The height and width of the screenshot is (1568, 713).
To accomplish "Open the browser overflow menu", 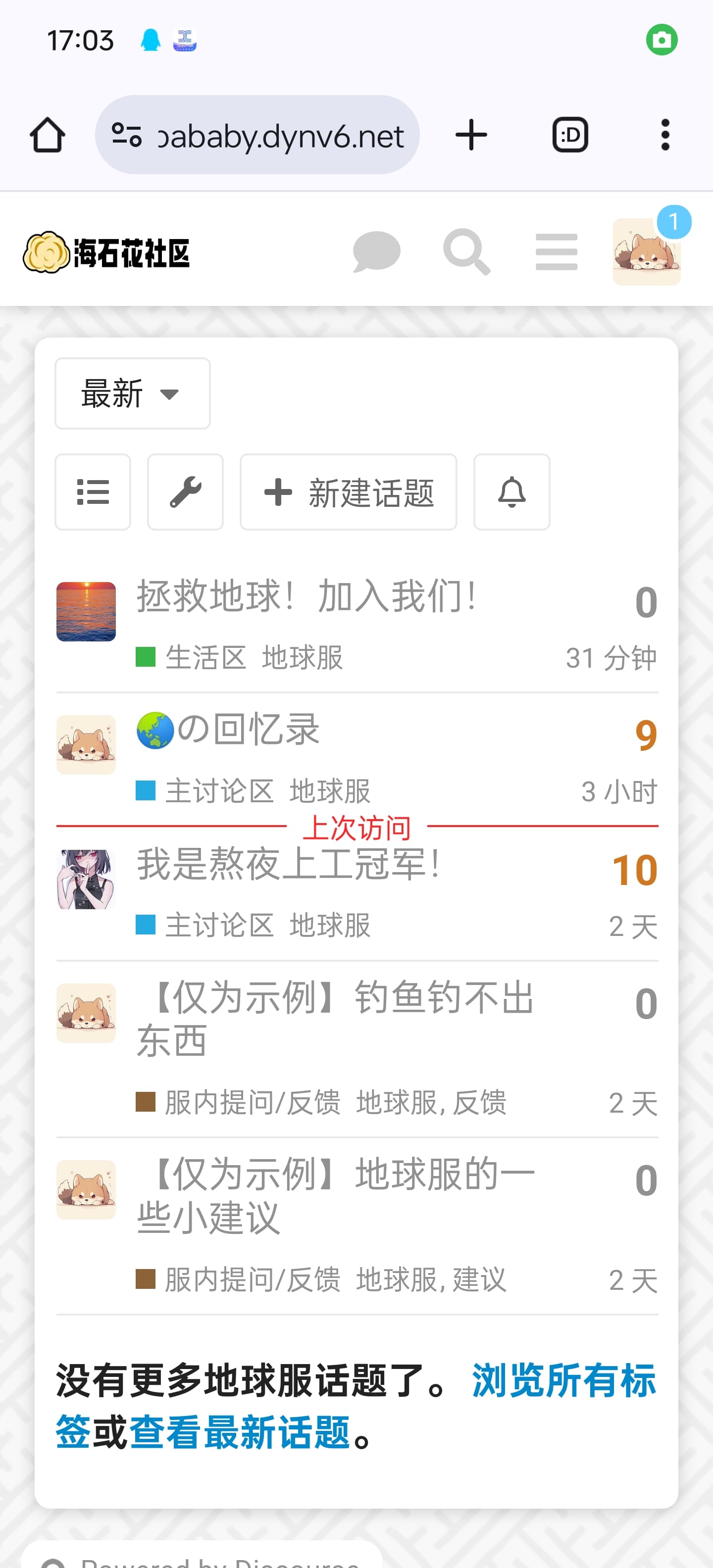I will (665, 135).
